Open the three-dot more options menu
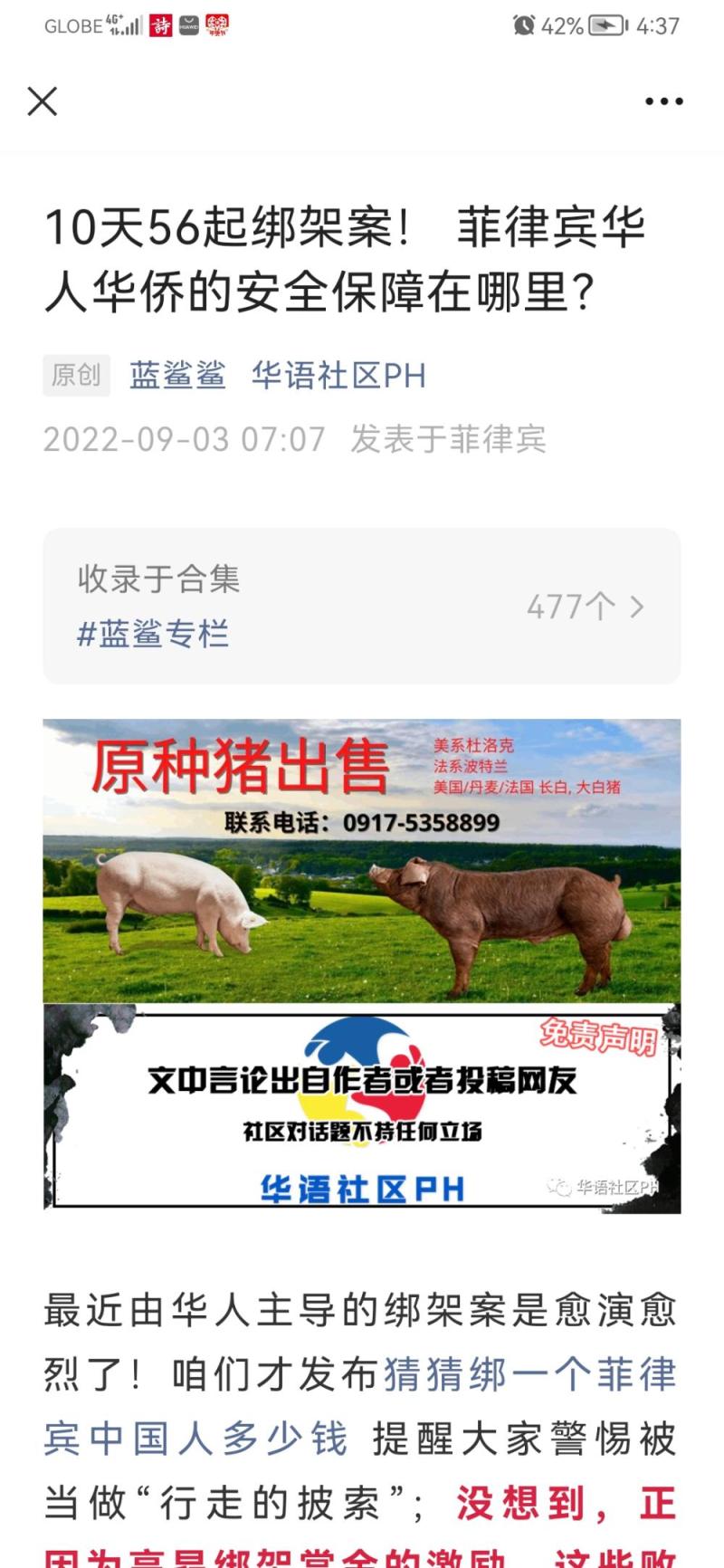 pos(663,101)
